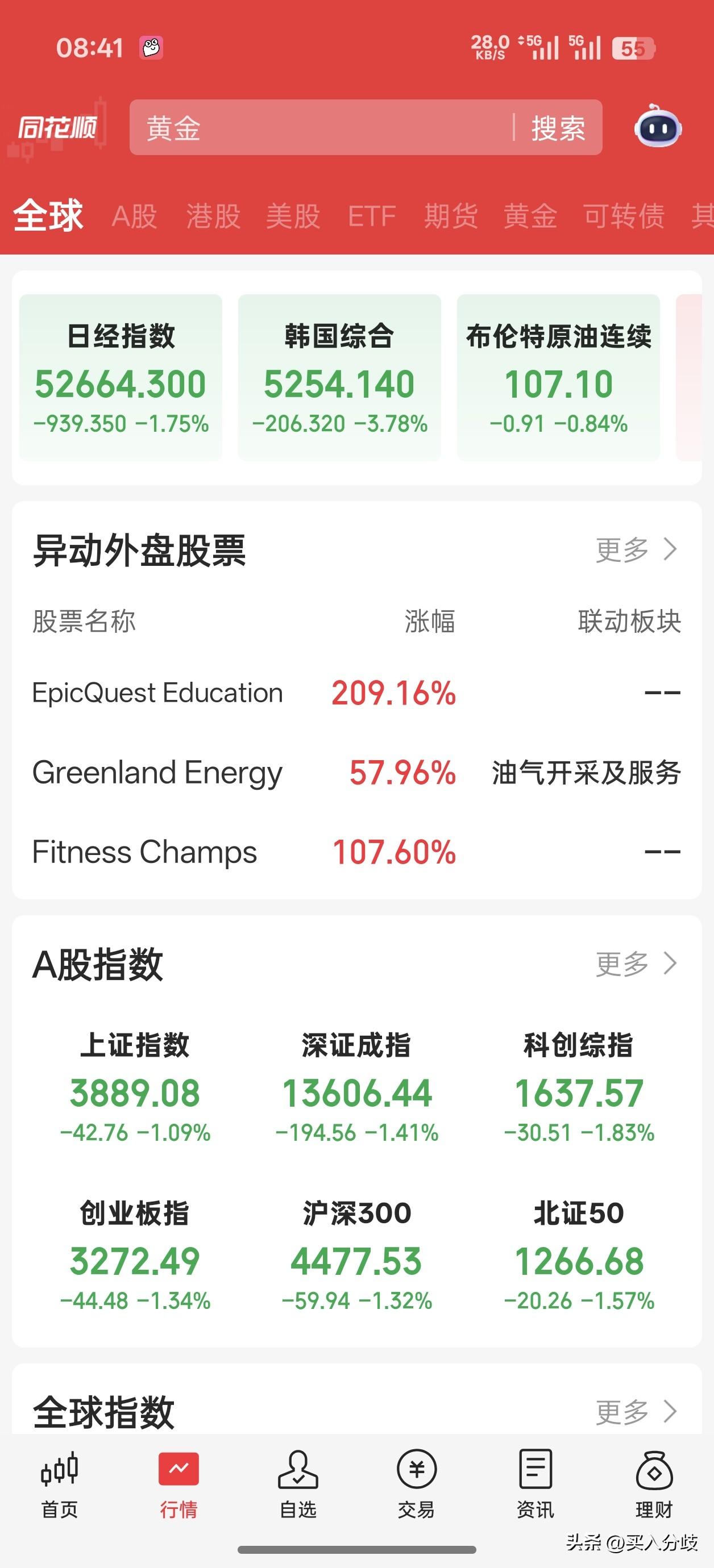Viewport: 714px width, 1568px height.
Task: Switch to the 港股 tab
Action: click(x=213, y=216)
